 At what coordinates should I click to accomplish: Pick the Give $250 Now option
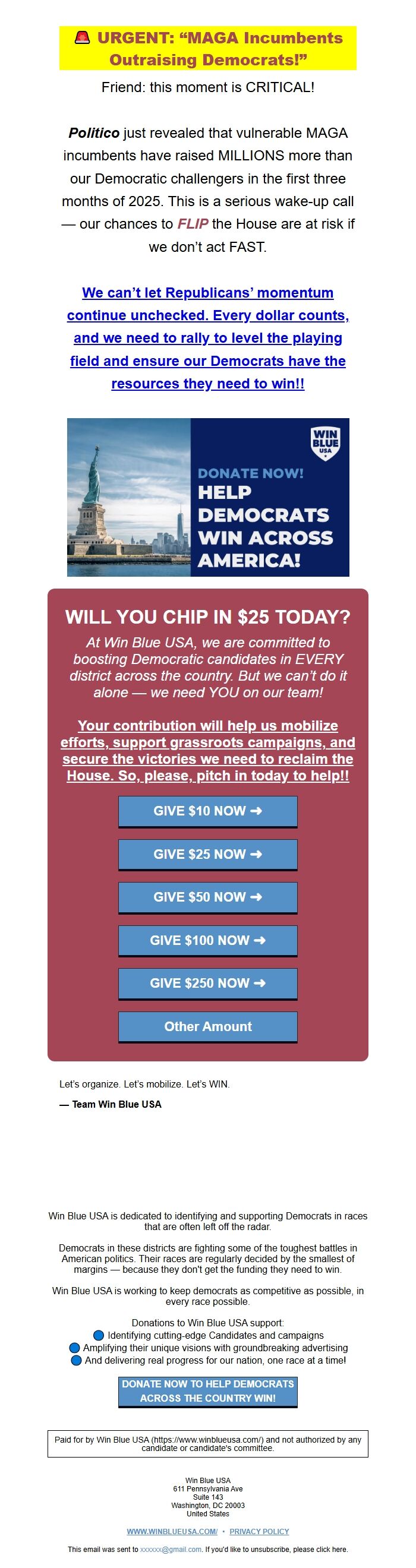pyautogui.click(x=207, y=983)
